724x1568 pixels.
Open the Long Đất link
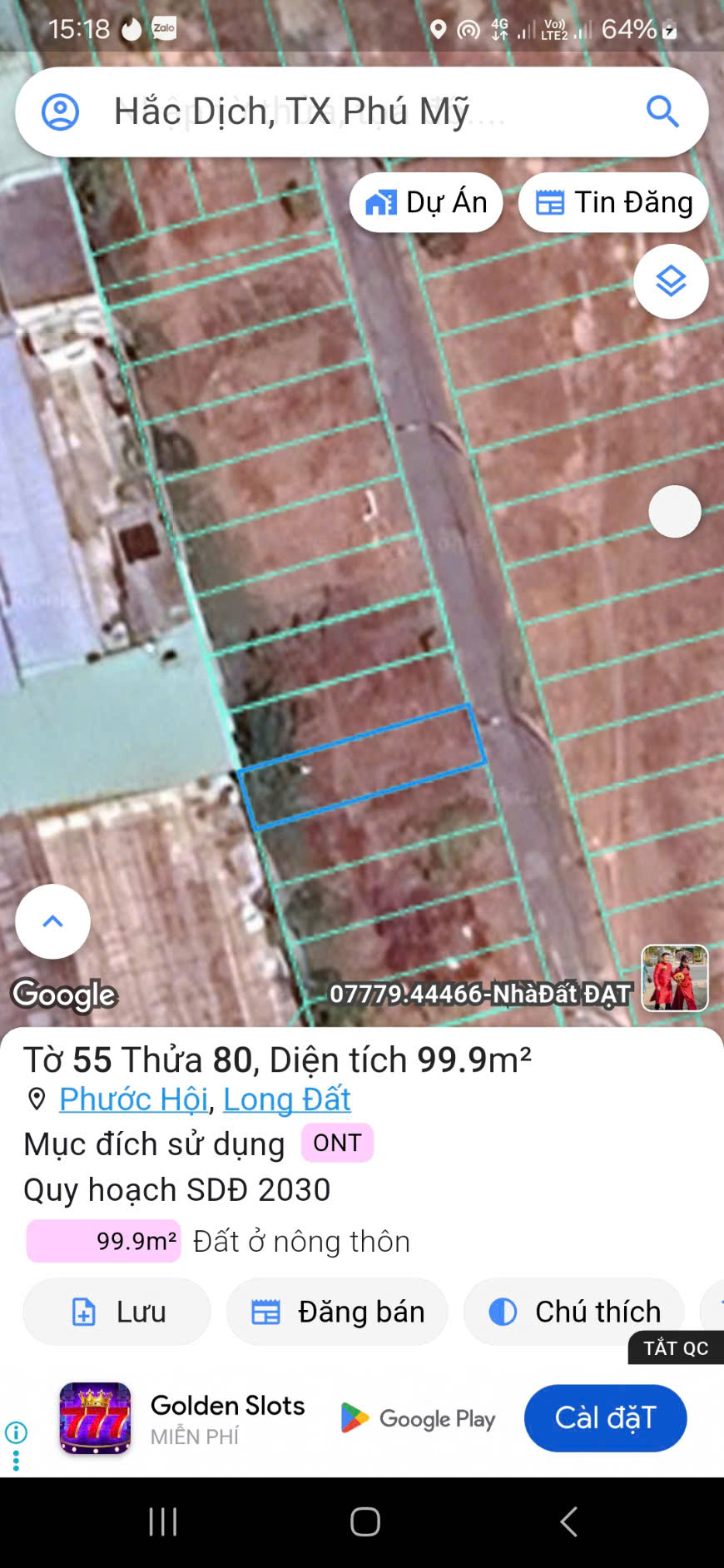[287, 1099]
